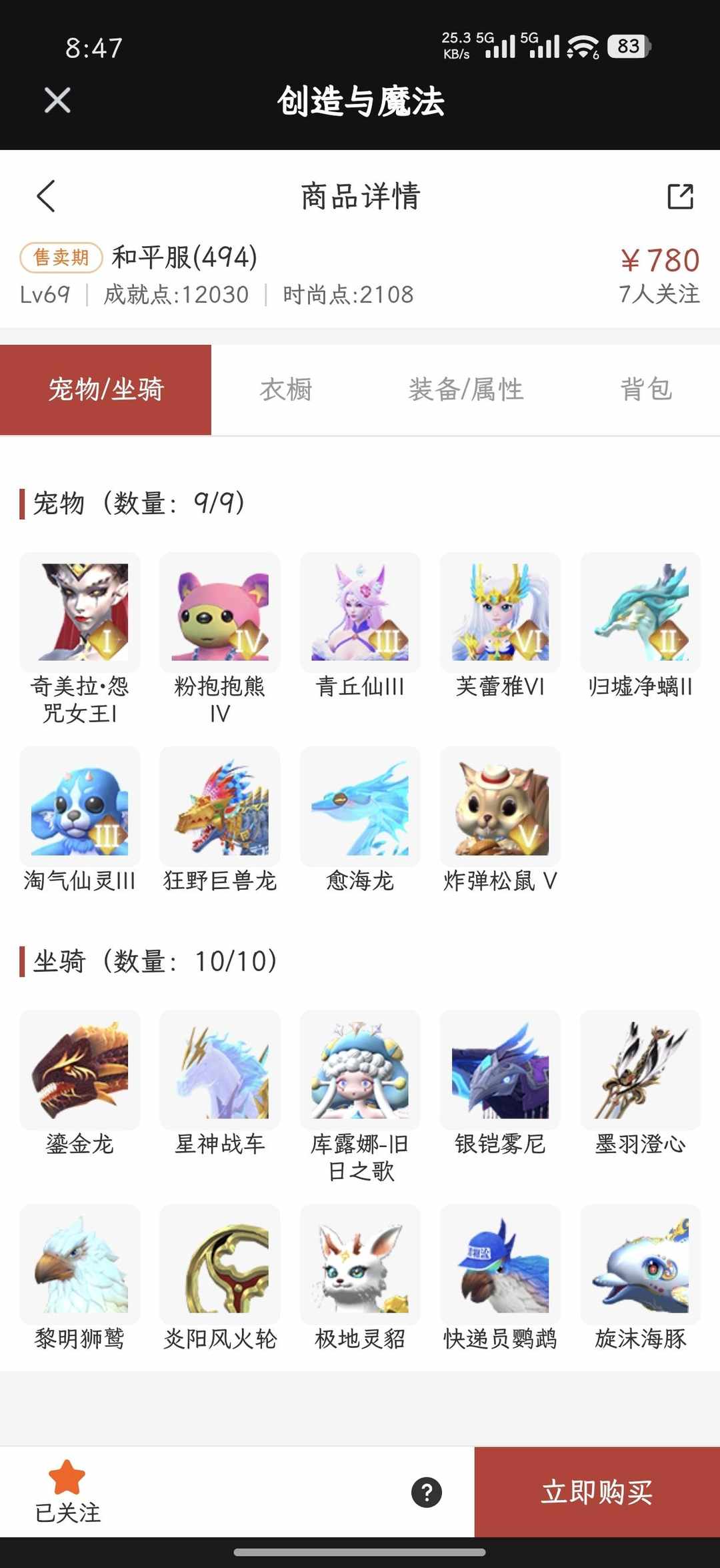Screen dimensions: 720x1568
Task: Open the share icon at top right
Action: [681, 197]
